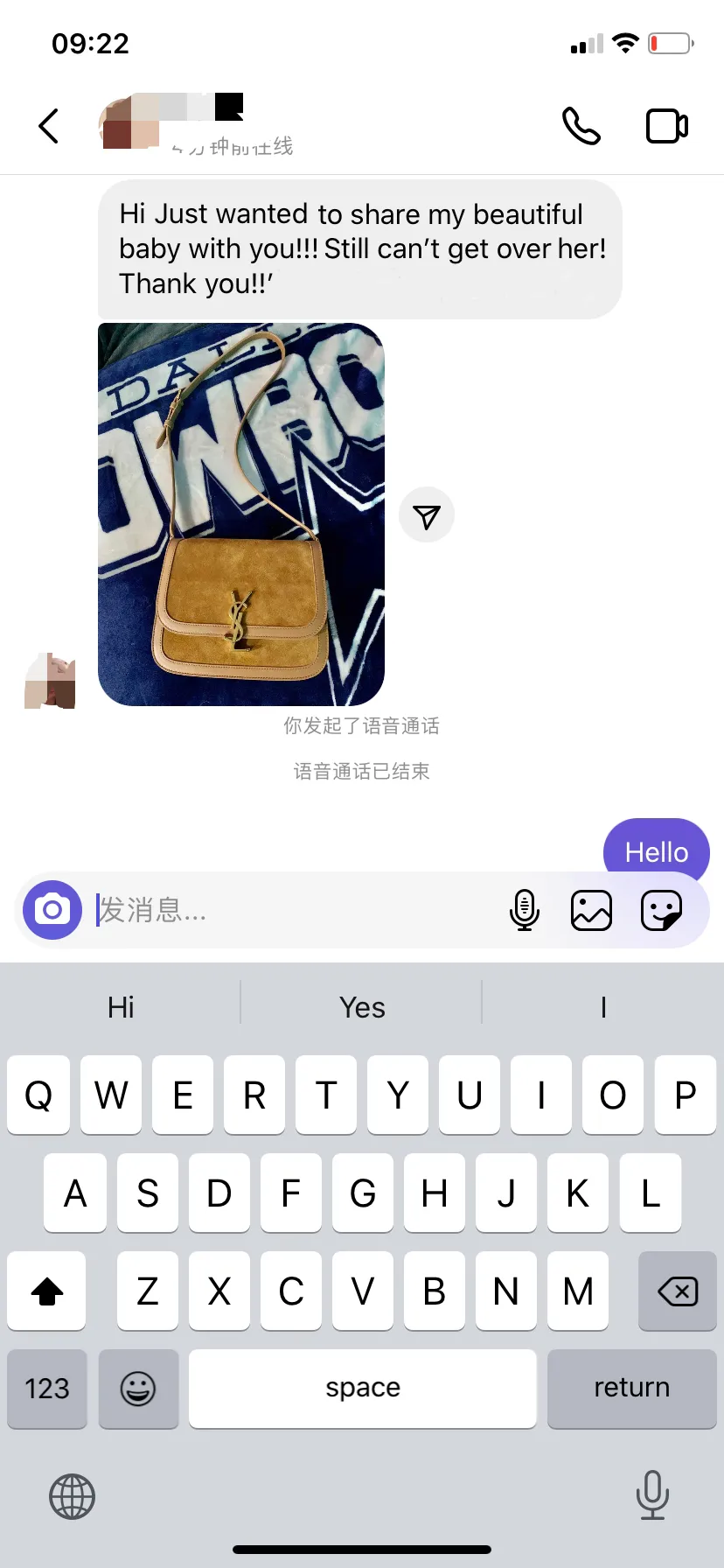Tap the sender's avatar beside the photo
The image size is (724, 1568).
(x=50, y=681)
